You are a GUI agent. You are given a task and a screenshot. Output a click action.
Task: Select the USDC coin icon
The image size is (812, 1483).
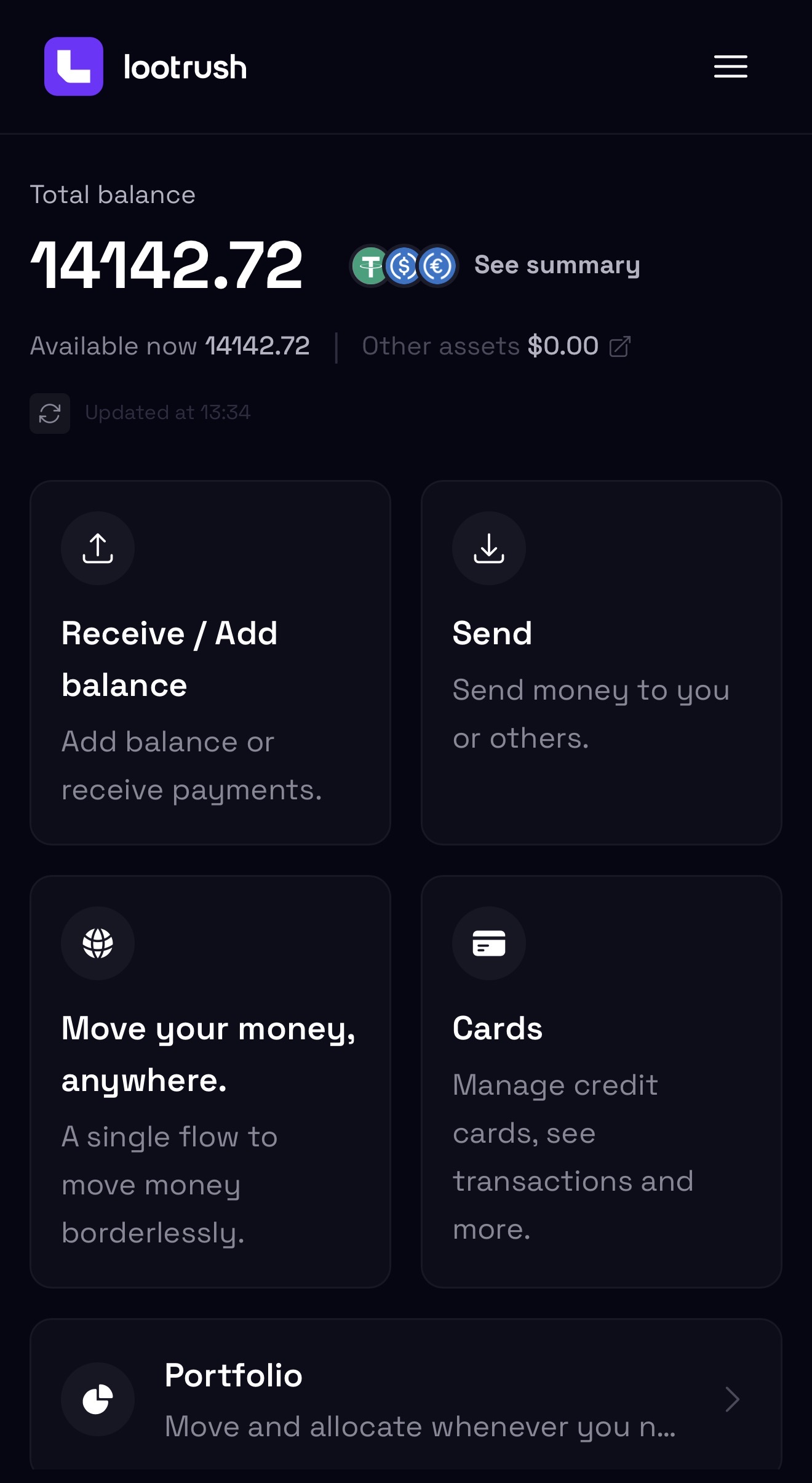[x=404, y=265]
